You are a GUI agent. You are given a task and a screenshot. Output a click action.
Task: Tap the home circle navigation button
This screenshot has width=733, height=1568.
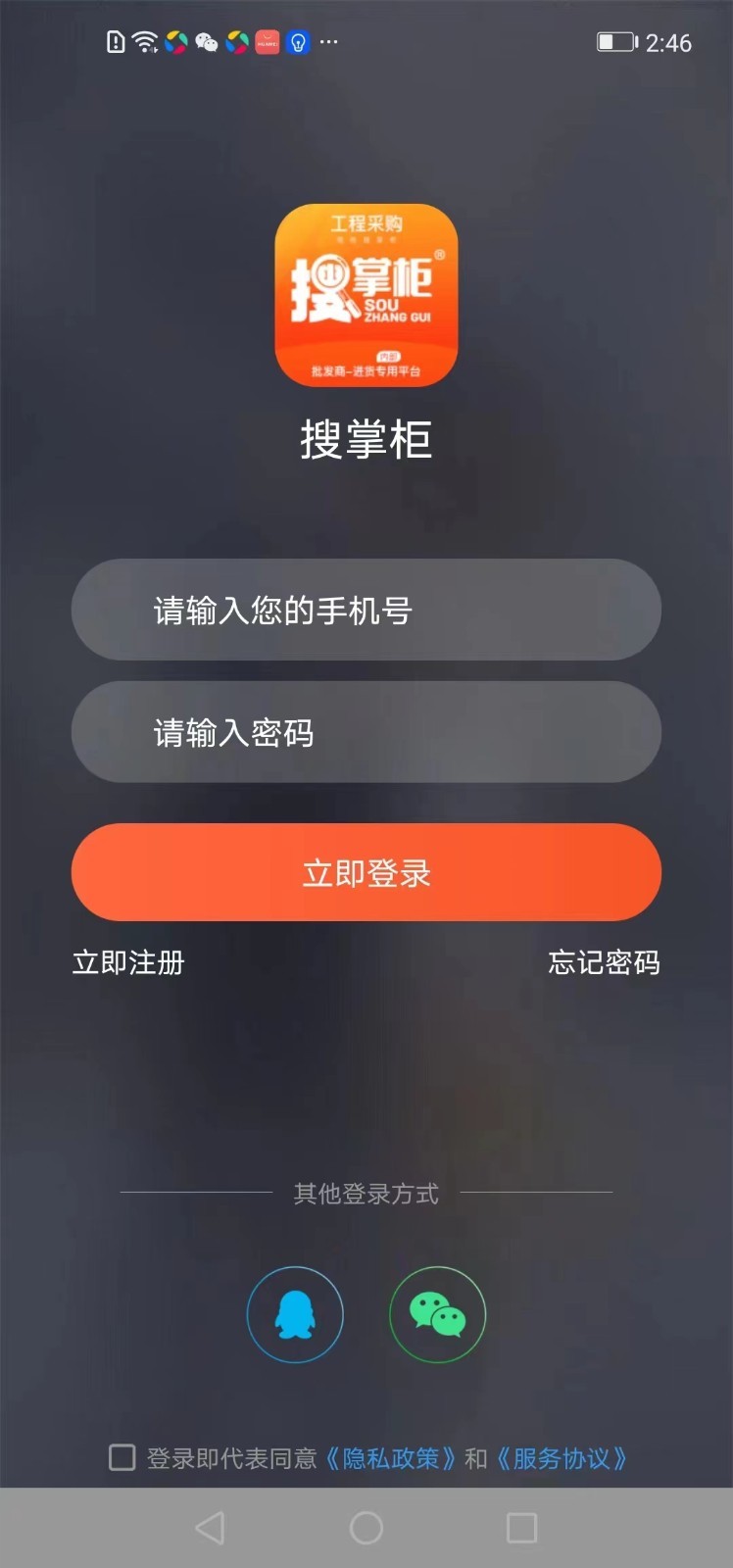point(366,1527)
